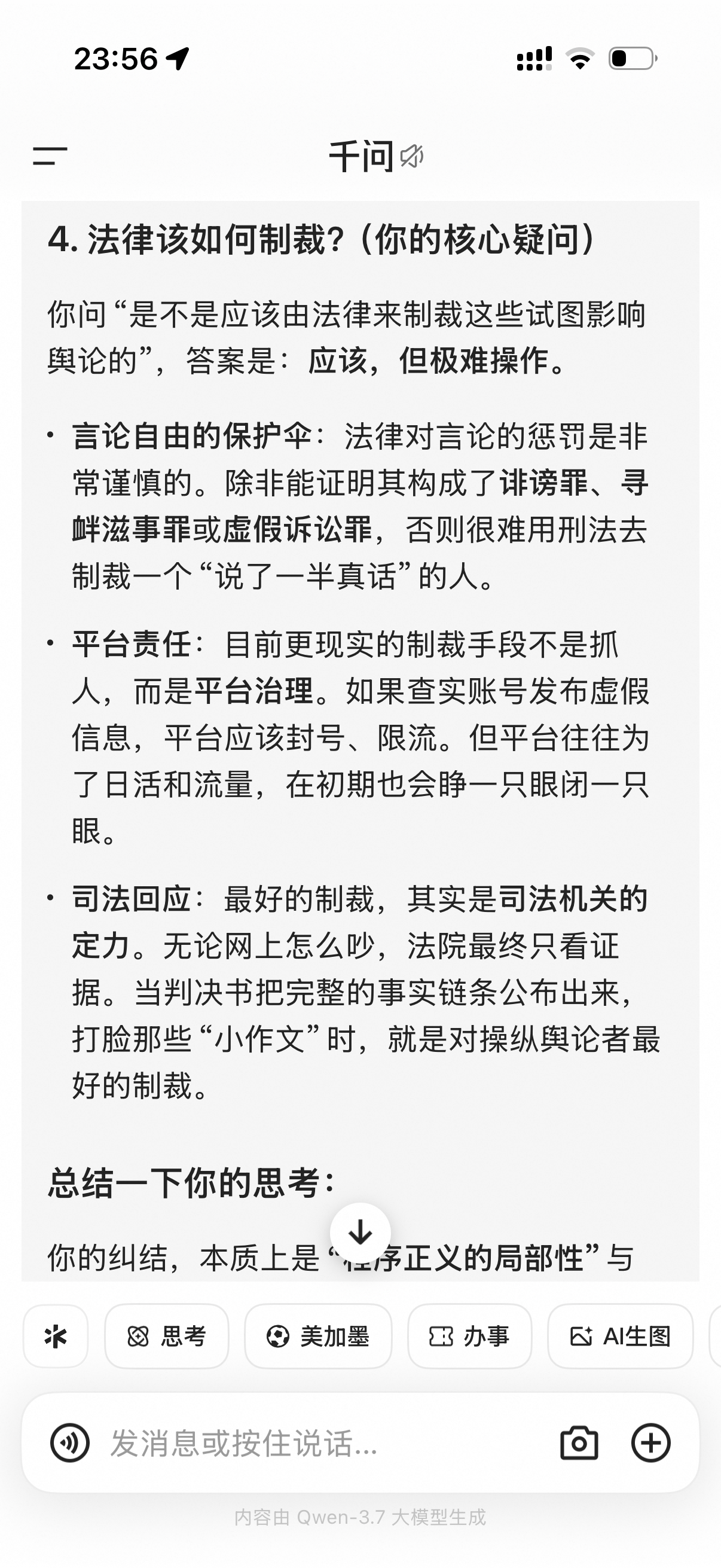Image resolution: width=721 pixels, height=1568 pixels.
Task: Select the 思考 chip
Action: [x=167, y=1336]
